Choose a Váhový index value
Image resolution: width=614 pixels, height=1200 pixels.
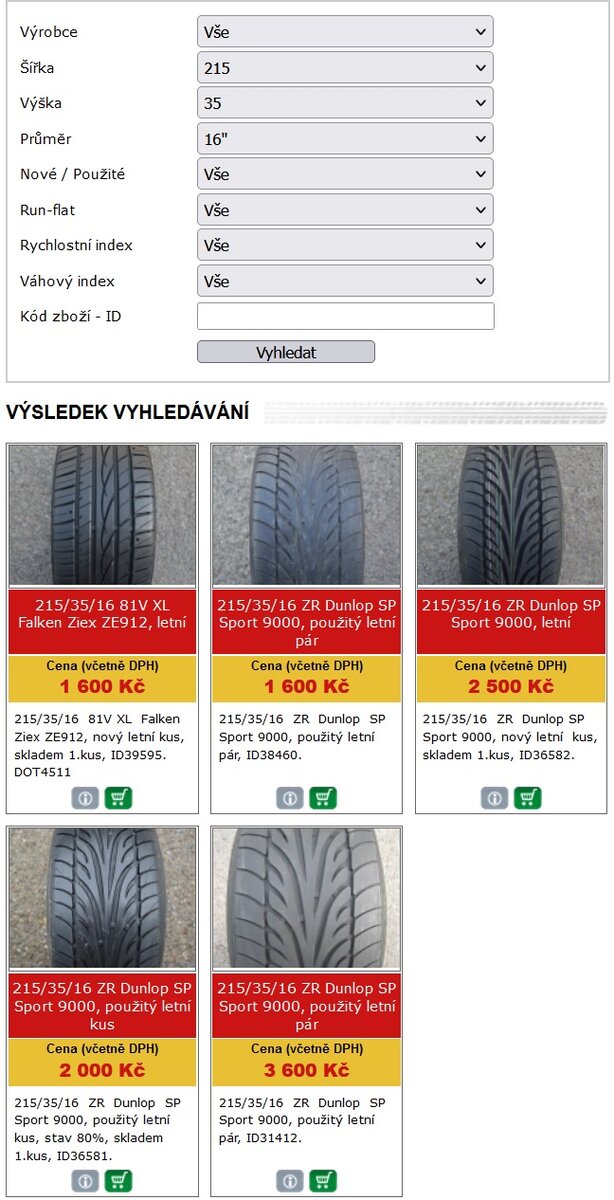344,281
